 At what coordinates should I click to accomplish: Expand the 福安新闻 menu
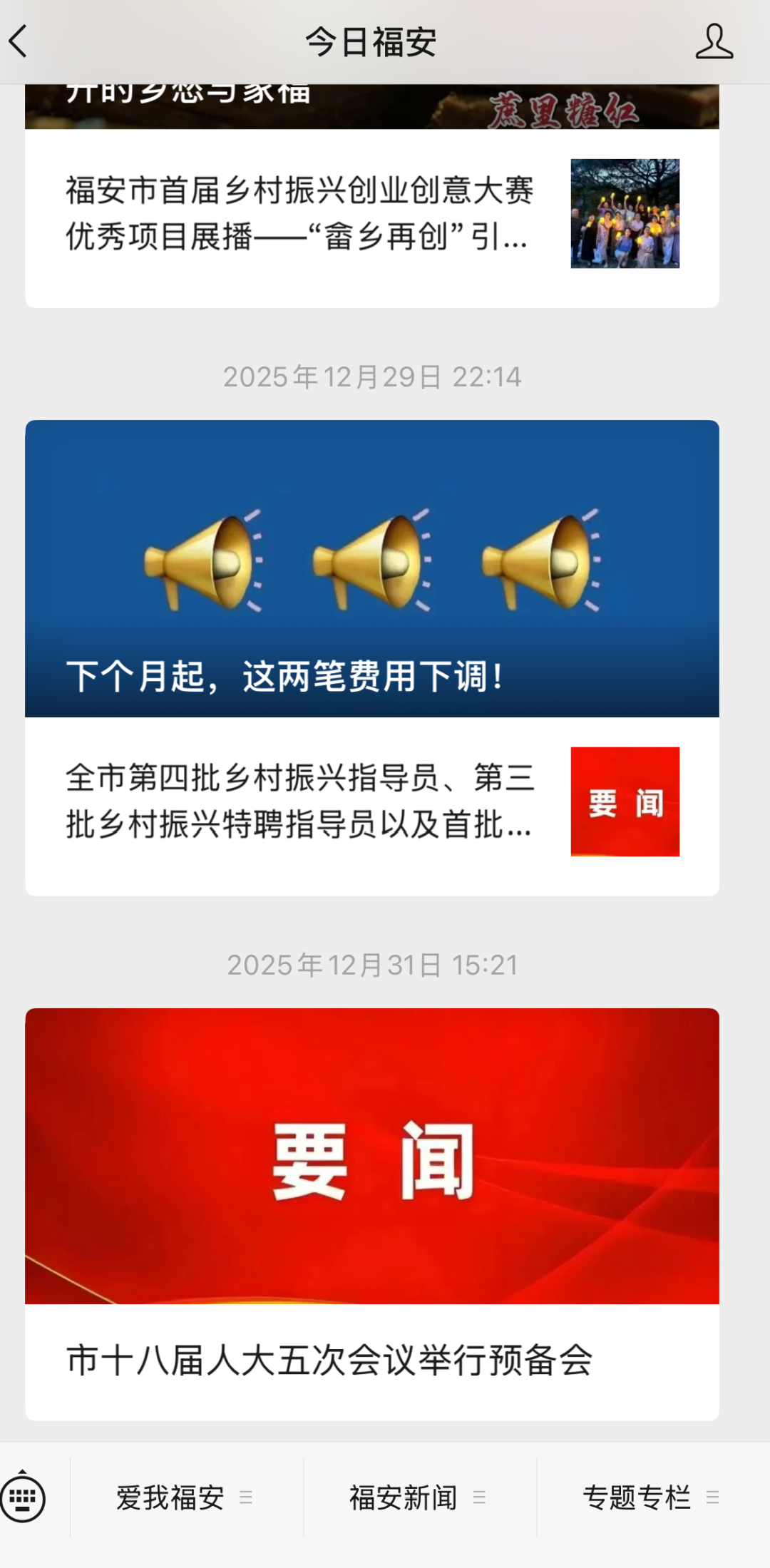(x=419, y=1497)
